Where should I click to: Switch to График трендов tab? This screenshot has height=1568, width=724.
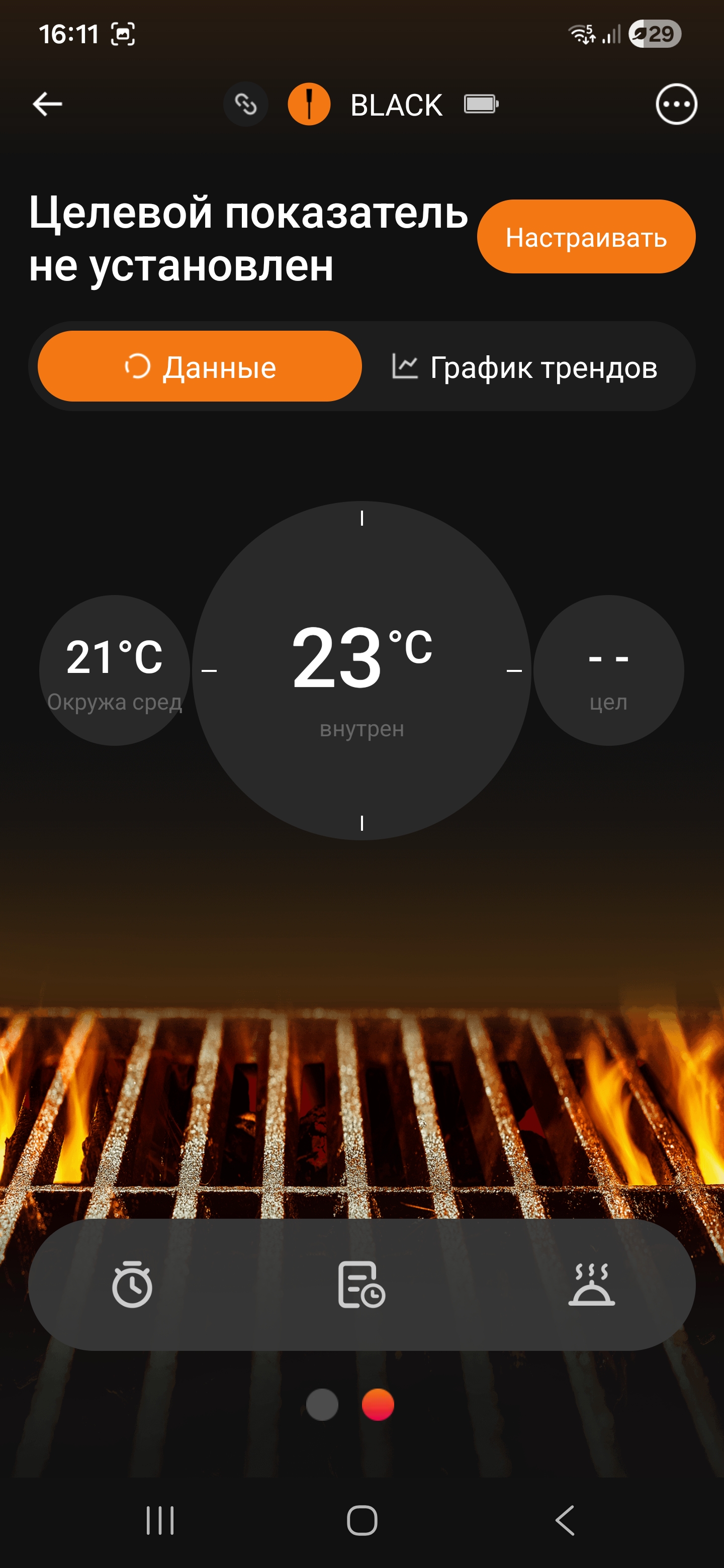pos(525,367)
